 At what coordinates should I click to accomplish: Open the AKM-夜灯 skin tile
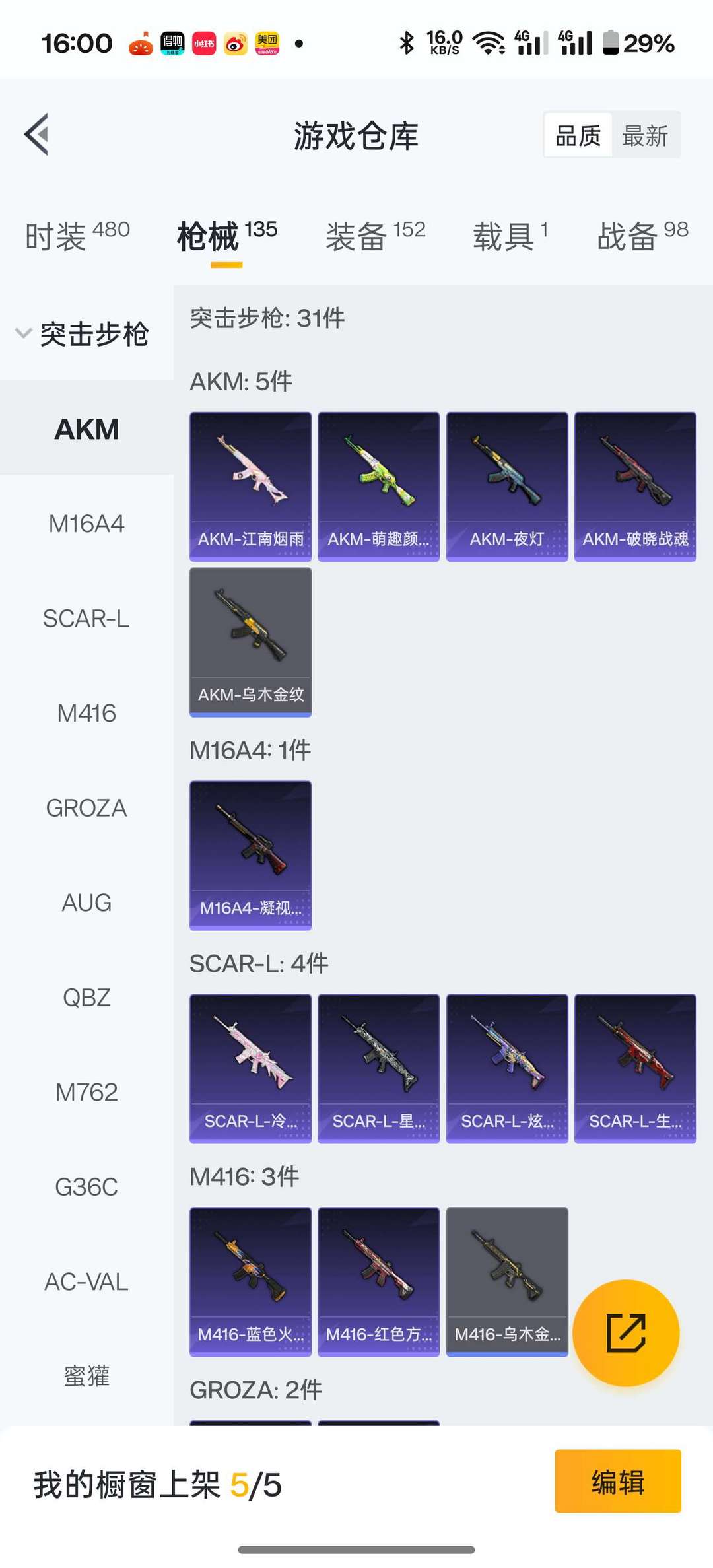tap(507, 487)
